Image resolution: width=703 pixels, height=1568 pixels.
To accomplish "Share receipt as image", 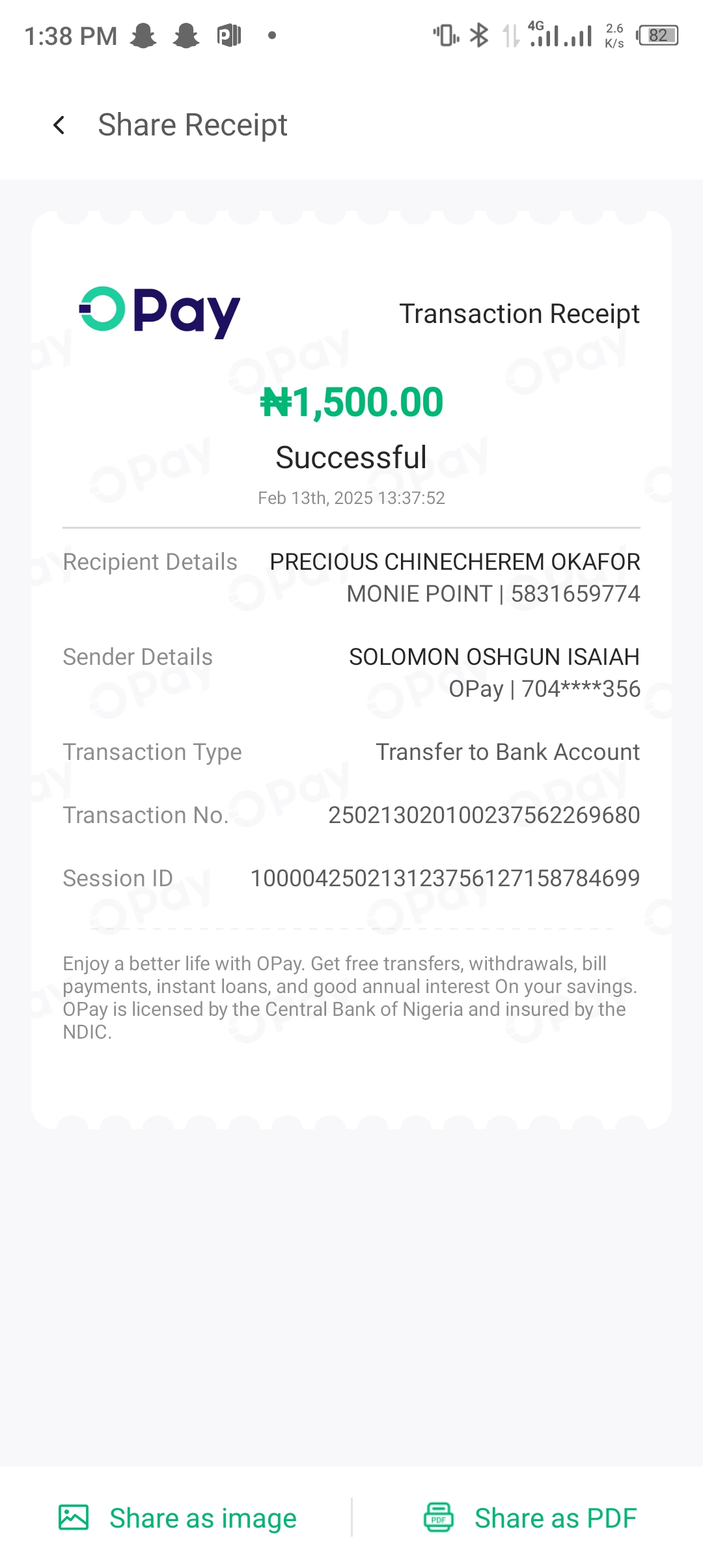I will [x=178, y=1518].
